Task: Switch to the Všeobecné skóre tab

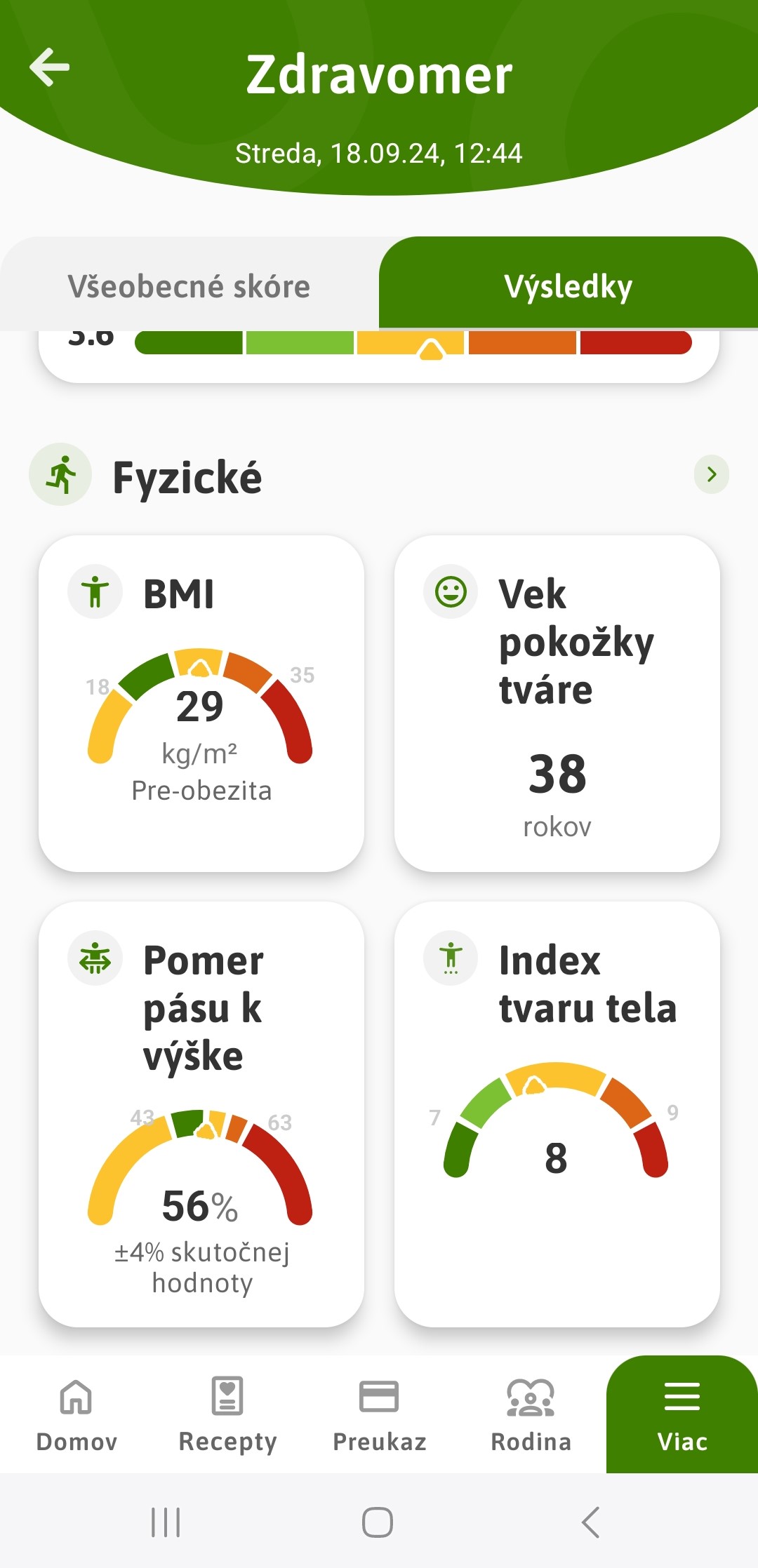Action: [189, 286]
